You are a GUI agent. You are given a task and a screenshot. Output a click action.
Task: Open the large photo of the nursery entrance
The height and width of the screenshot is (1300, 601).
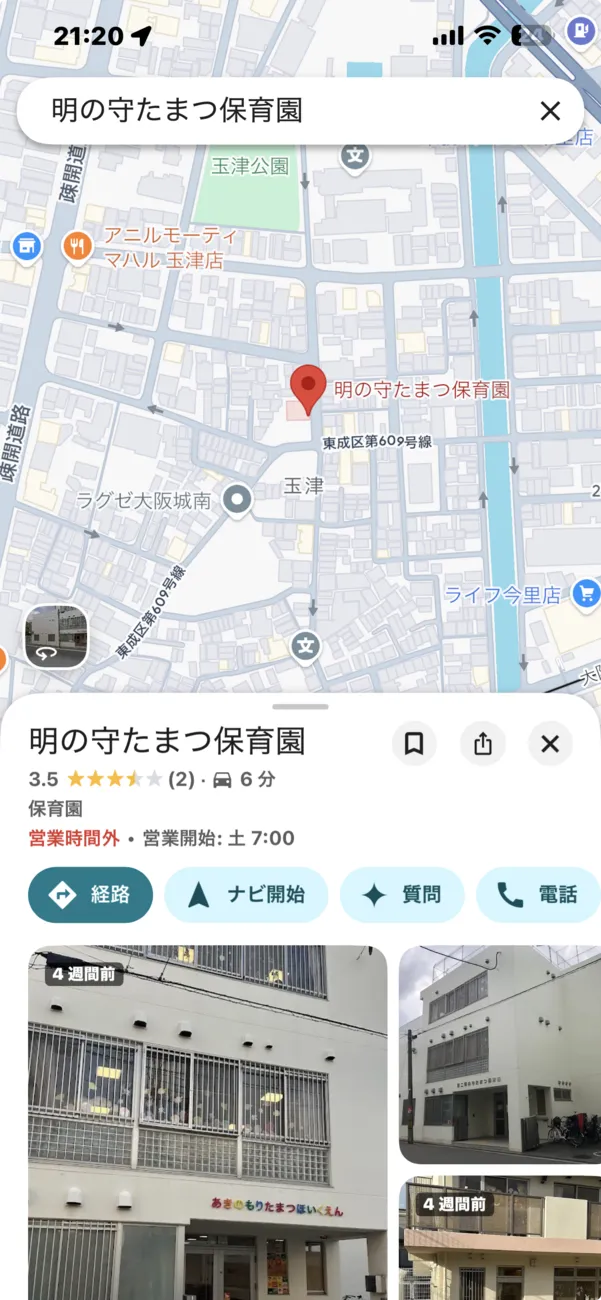(207, 1120)
